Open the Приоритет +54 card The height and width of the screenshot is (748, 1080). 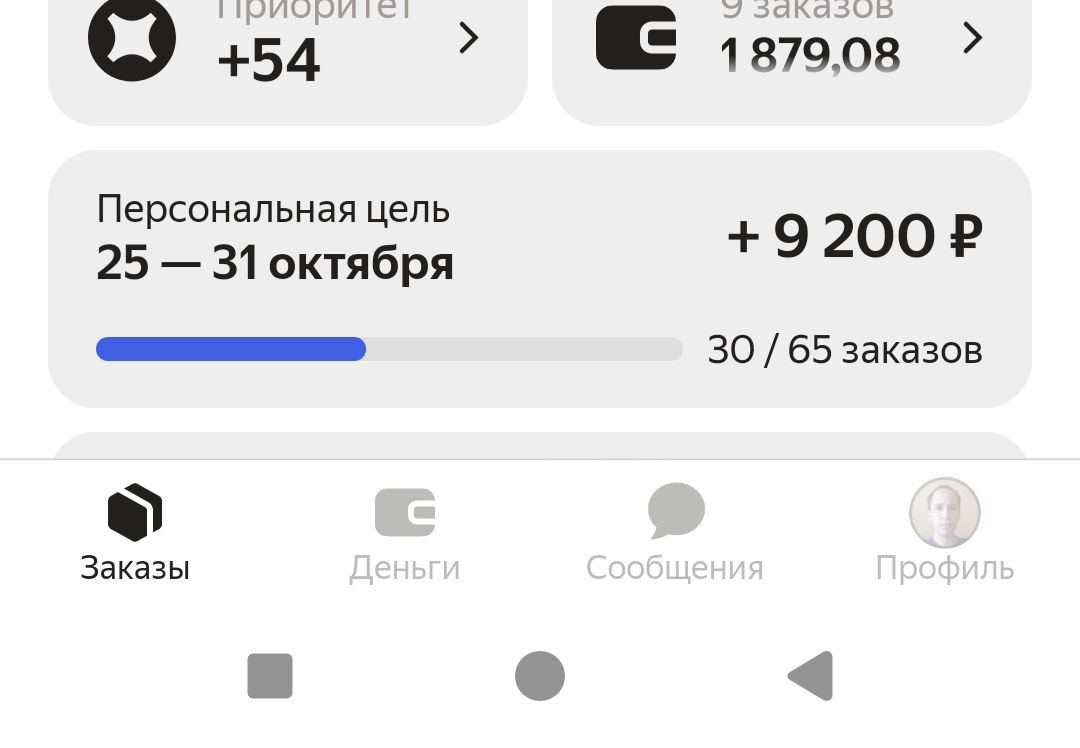pos(287,50)
